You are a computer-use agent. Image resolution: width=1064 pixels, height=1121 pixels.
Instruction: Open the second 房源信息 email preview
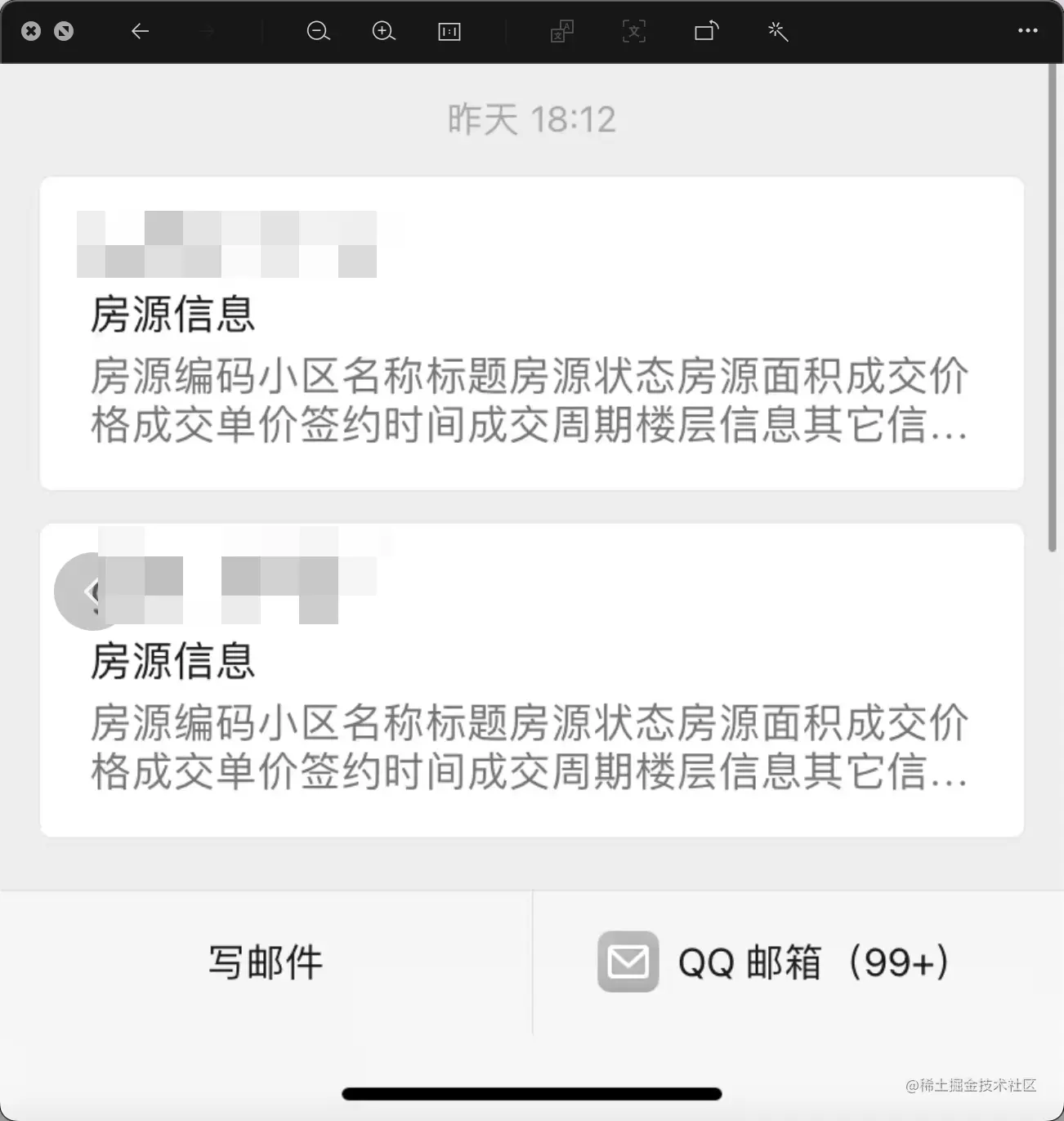pos(531,678)
